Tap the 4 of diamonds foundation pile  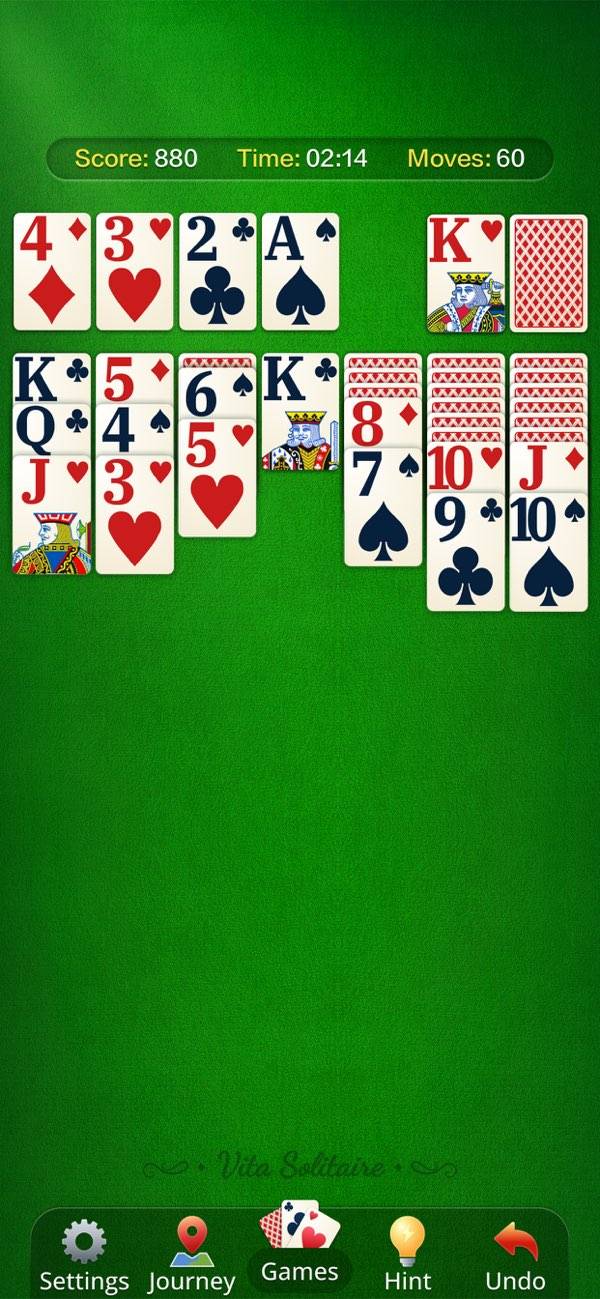[52, 272]
